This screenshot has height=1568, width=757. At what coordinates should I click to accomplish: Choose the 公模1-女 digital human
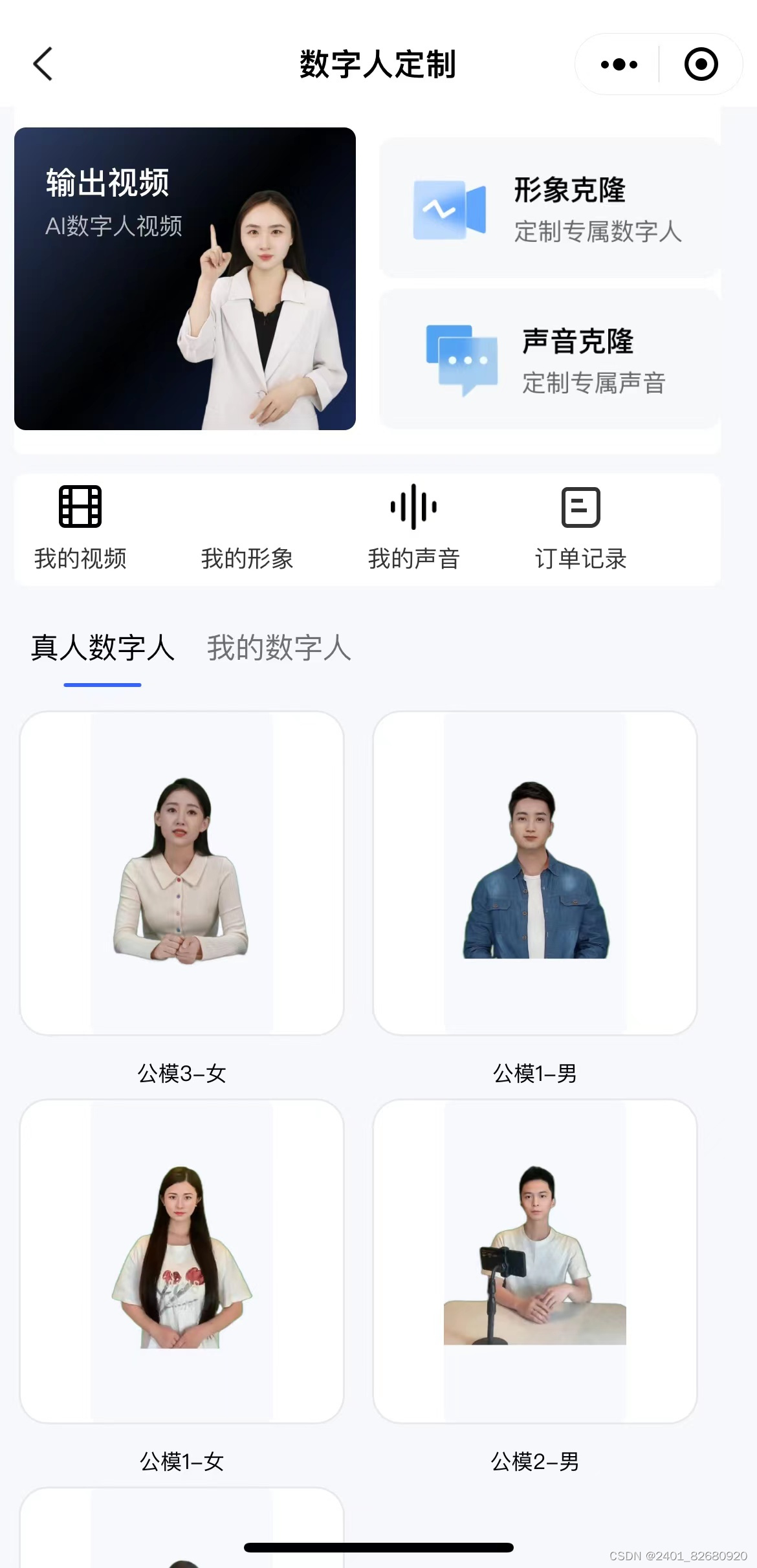pyautogui.click(x=182, y=1261)
